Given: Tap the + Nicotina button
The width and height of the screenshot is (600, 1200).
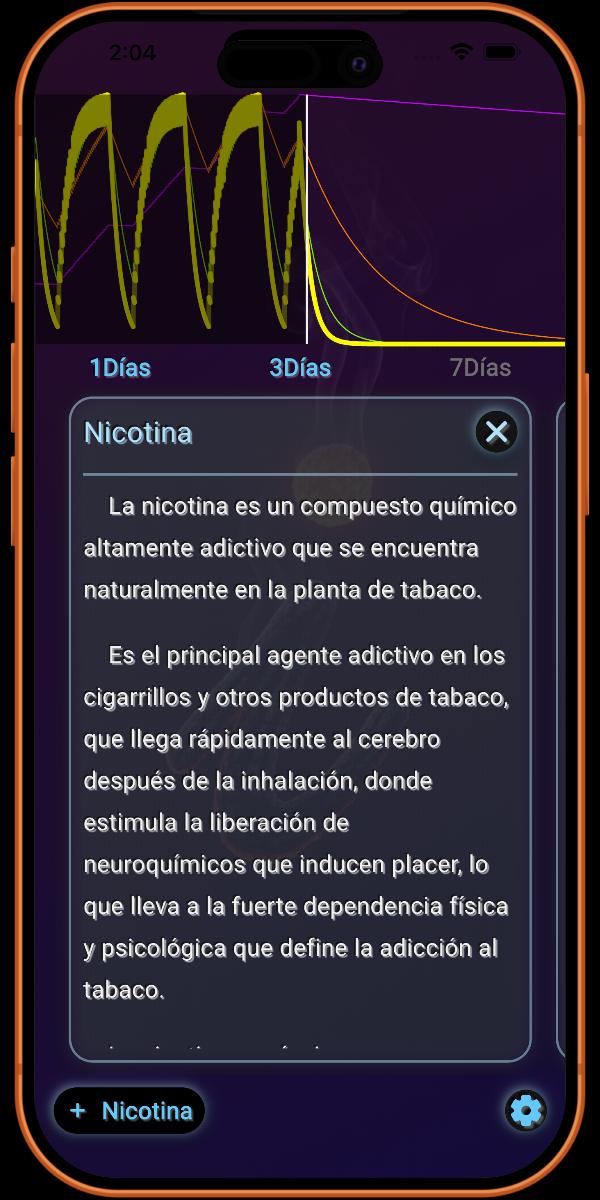Looking at the screenshot, I should click(x=130, y=1111).
